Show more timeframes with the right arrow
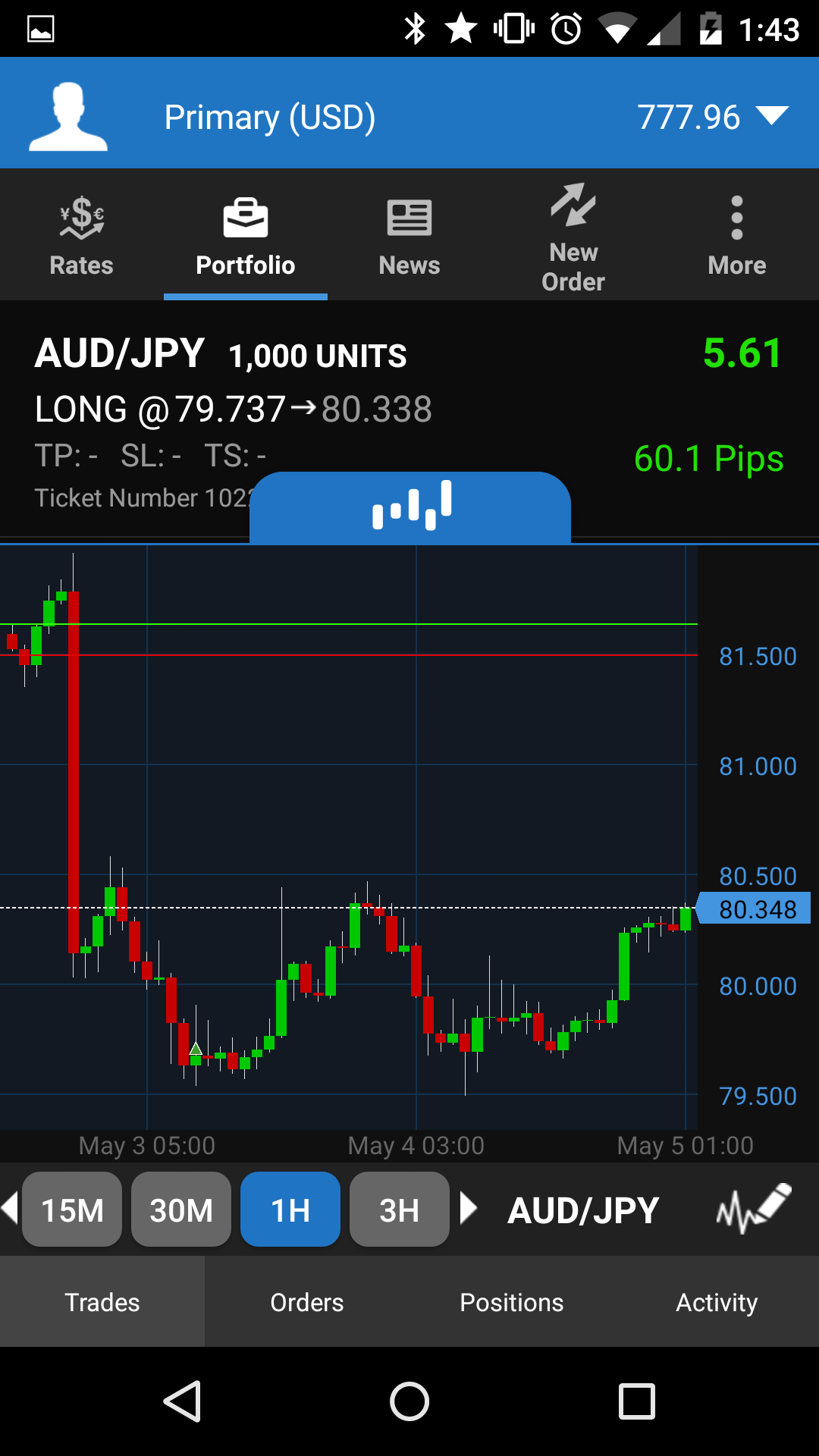Image resolution: width=819 pixels, height=1456 pixels. 468,1208
